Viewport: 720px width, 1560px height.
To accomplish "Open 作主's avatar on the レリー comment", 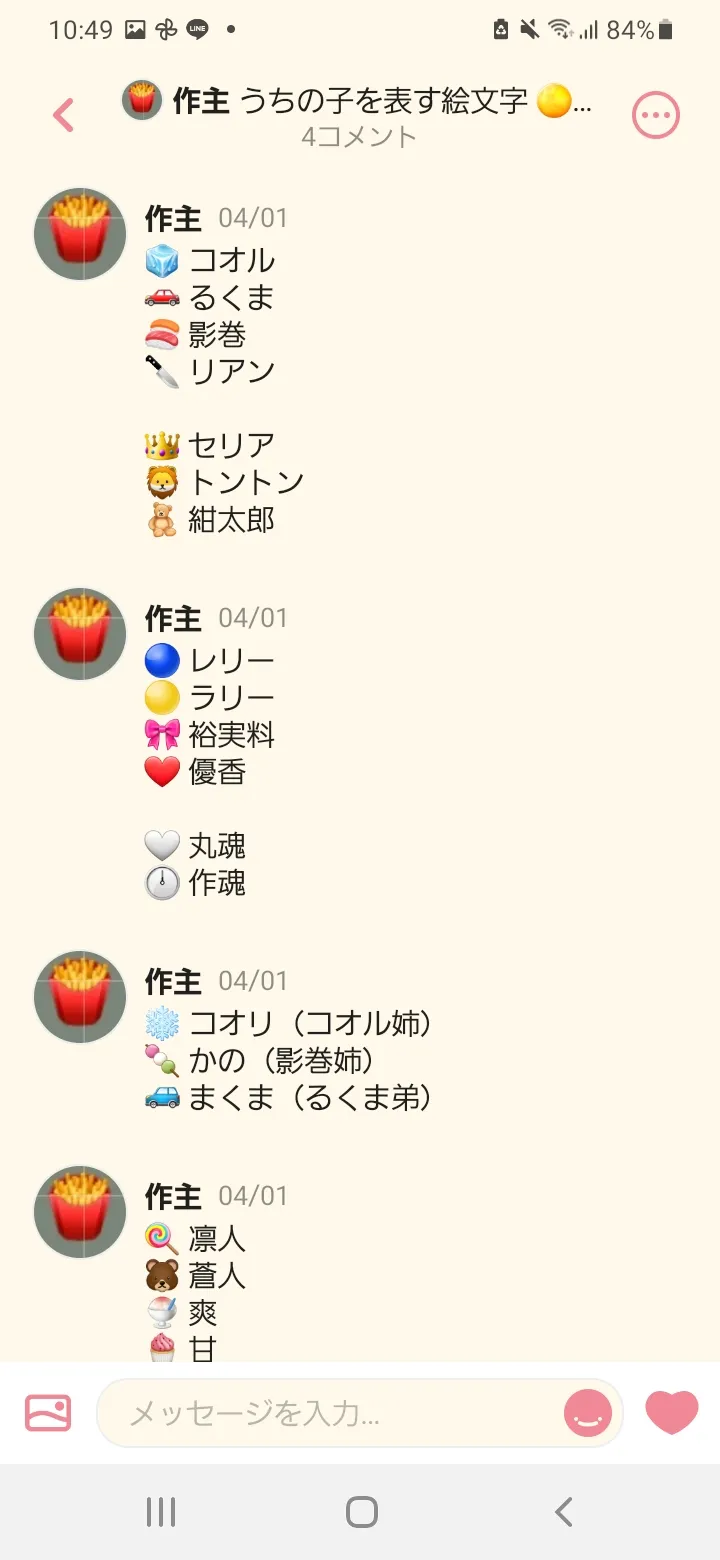I will pyautogui.click(x=80, y=634).
